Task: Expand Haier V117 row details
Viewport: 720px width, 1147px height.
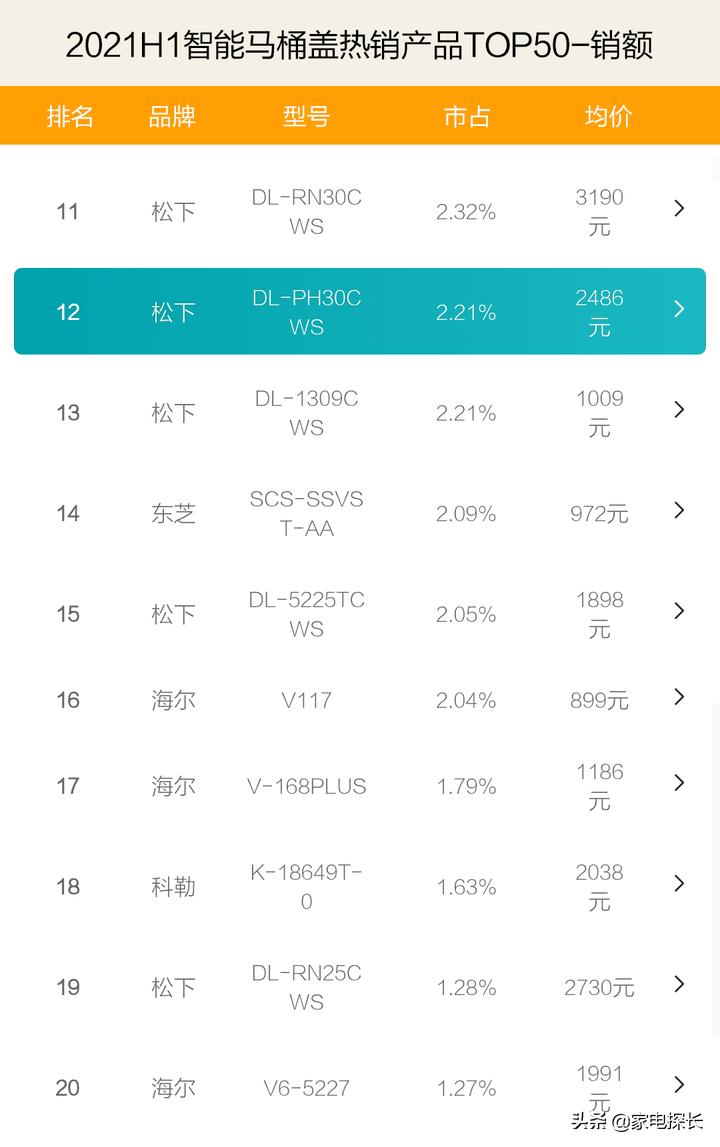Action: [x=679, y=700]
